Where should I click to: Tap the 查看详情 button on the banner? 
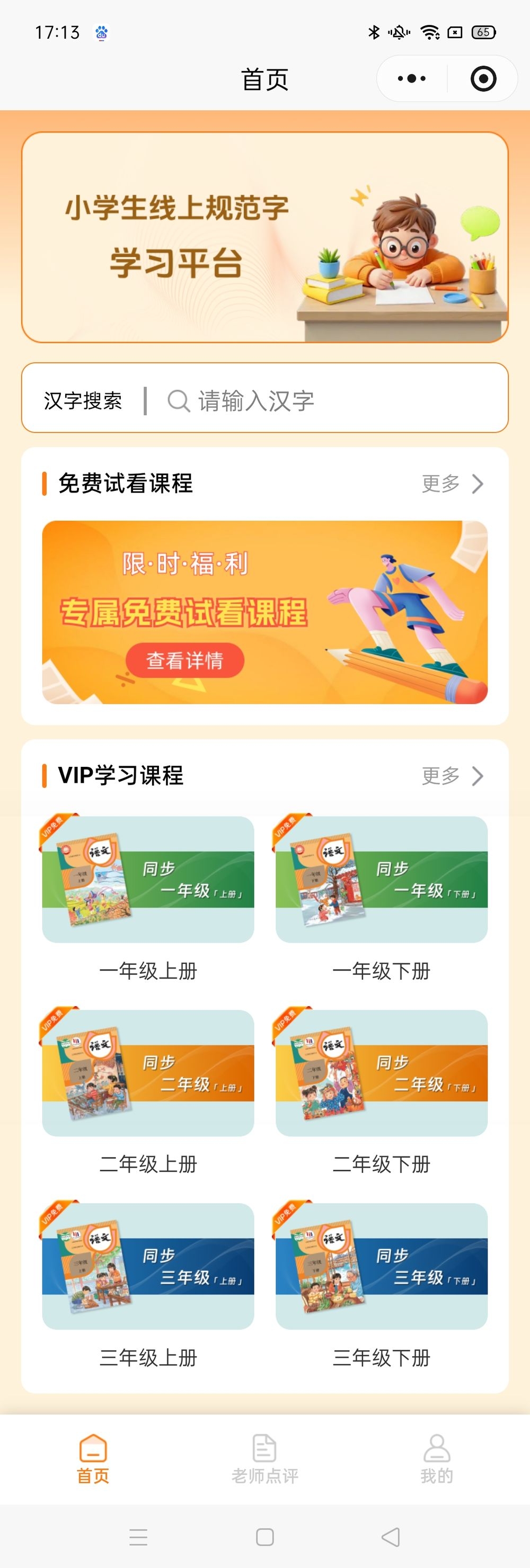click(x=184, y=660)
